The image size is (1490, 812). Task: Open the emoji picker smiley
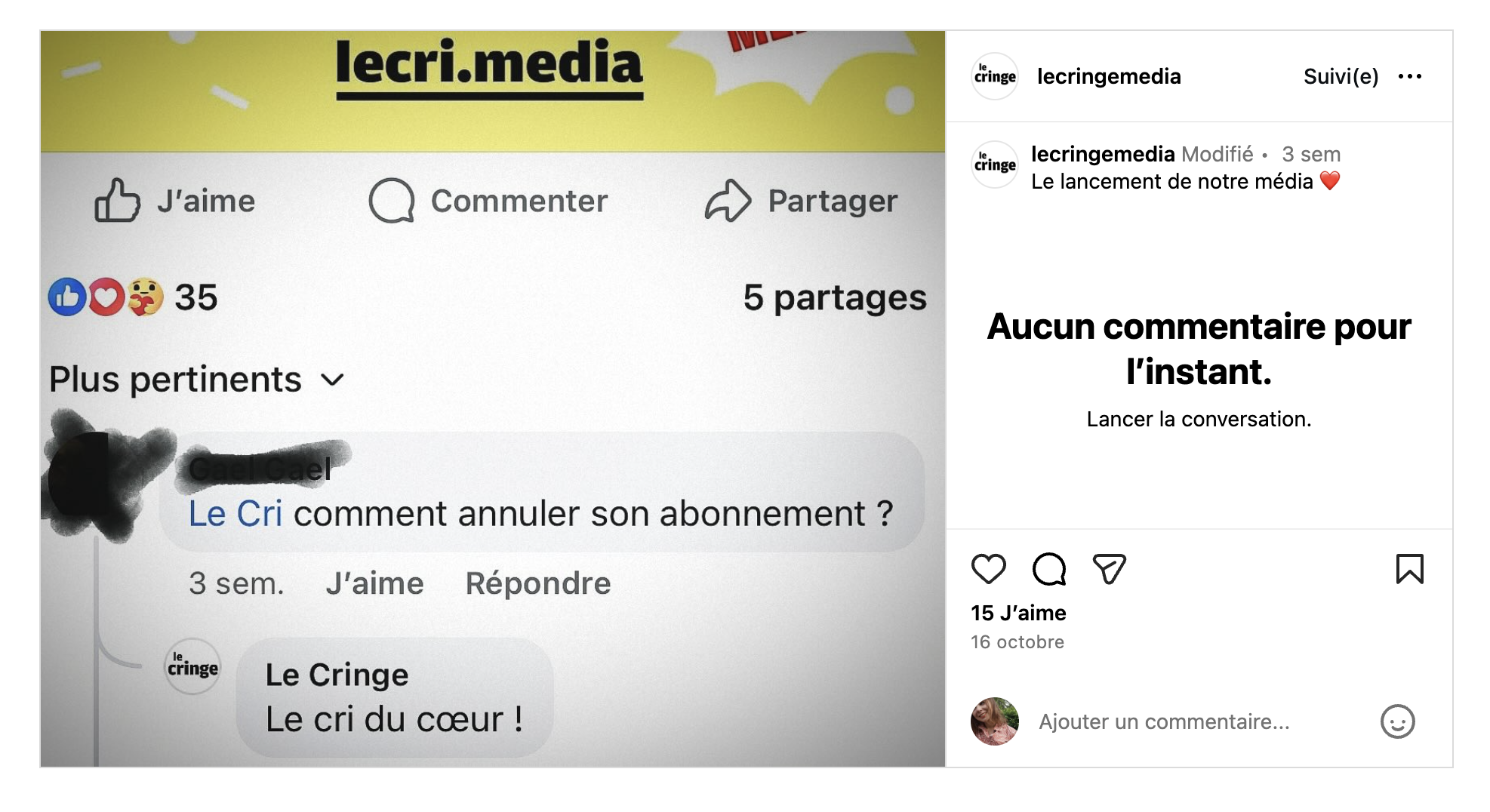[1397, 721]
